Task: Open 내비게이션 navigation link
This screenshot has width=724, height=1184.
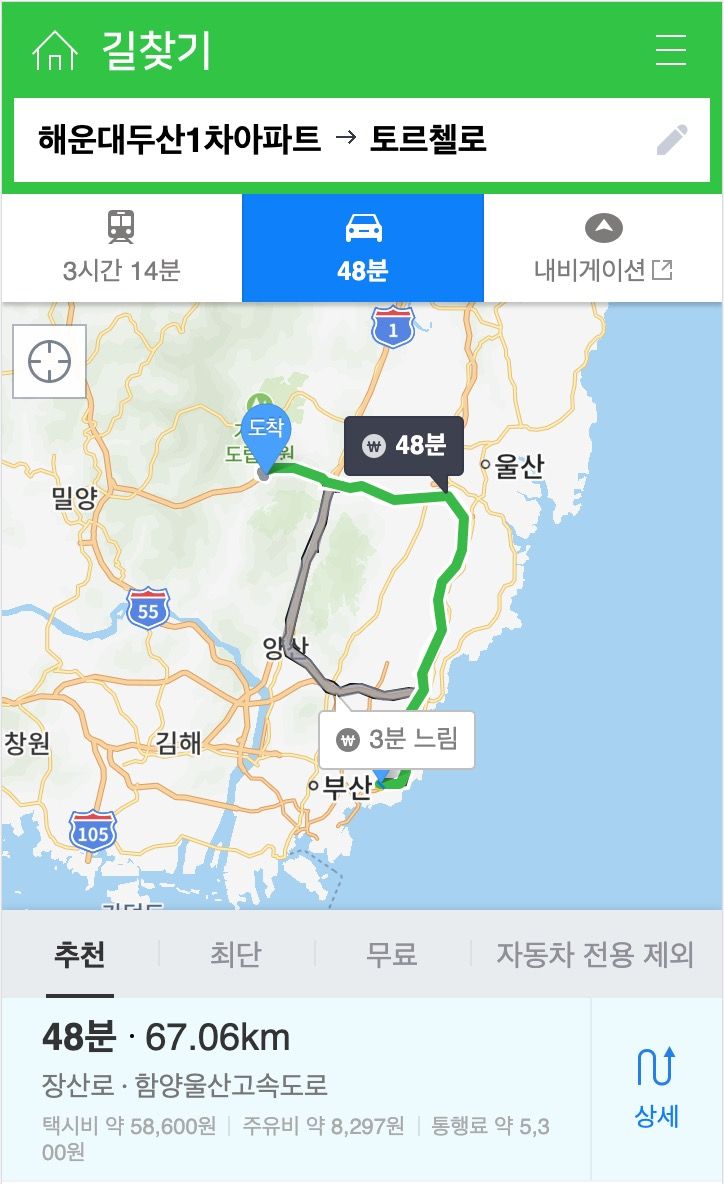Action: (x=603, y=247)
